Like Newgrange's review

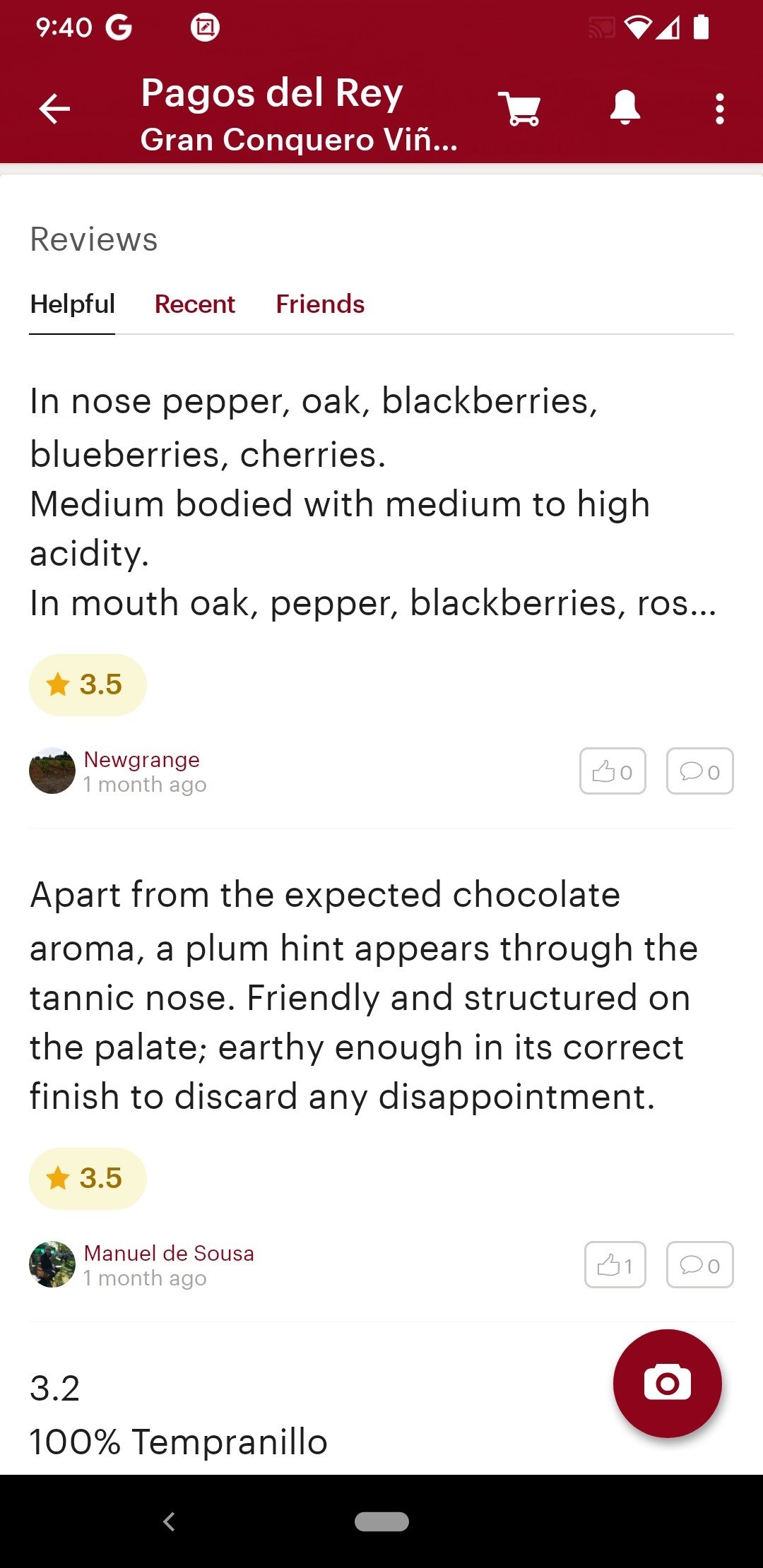[613, 771]
